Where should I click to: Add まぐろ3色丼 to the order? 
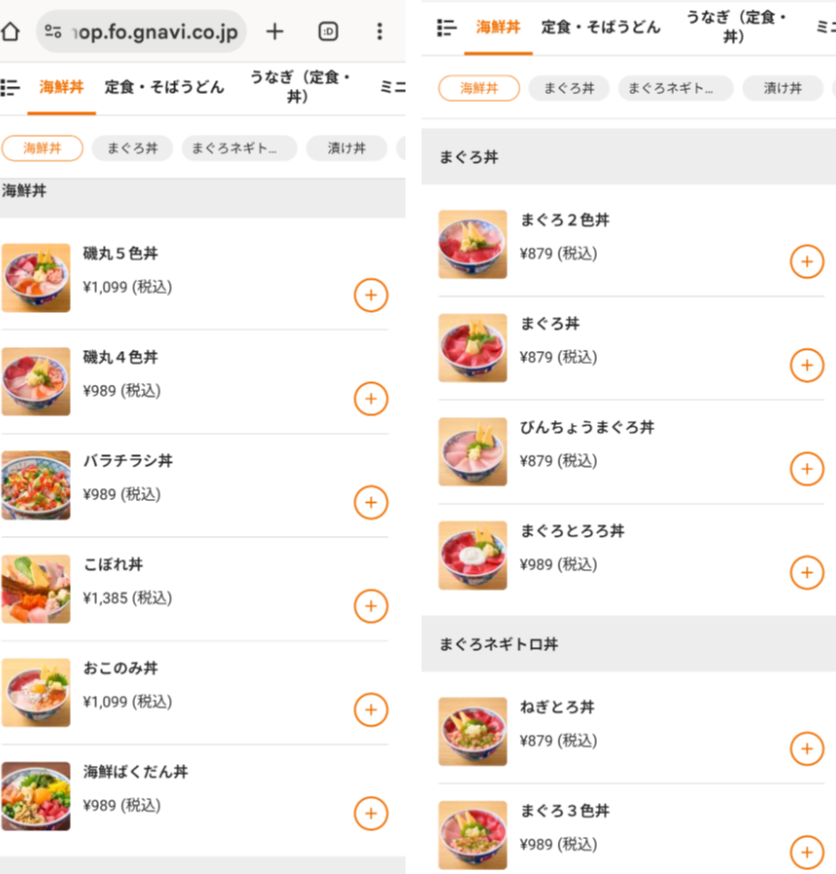click(x=807, y=853)
